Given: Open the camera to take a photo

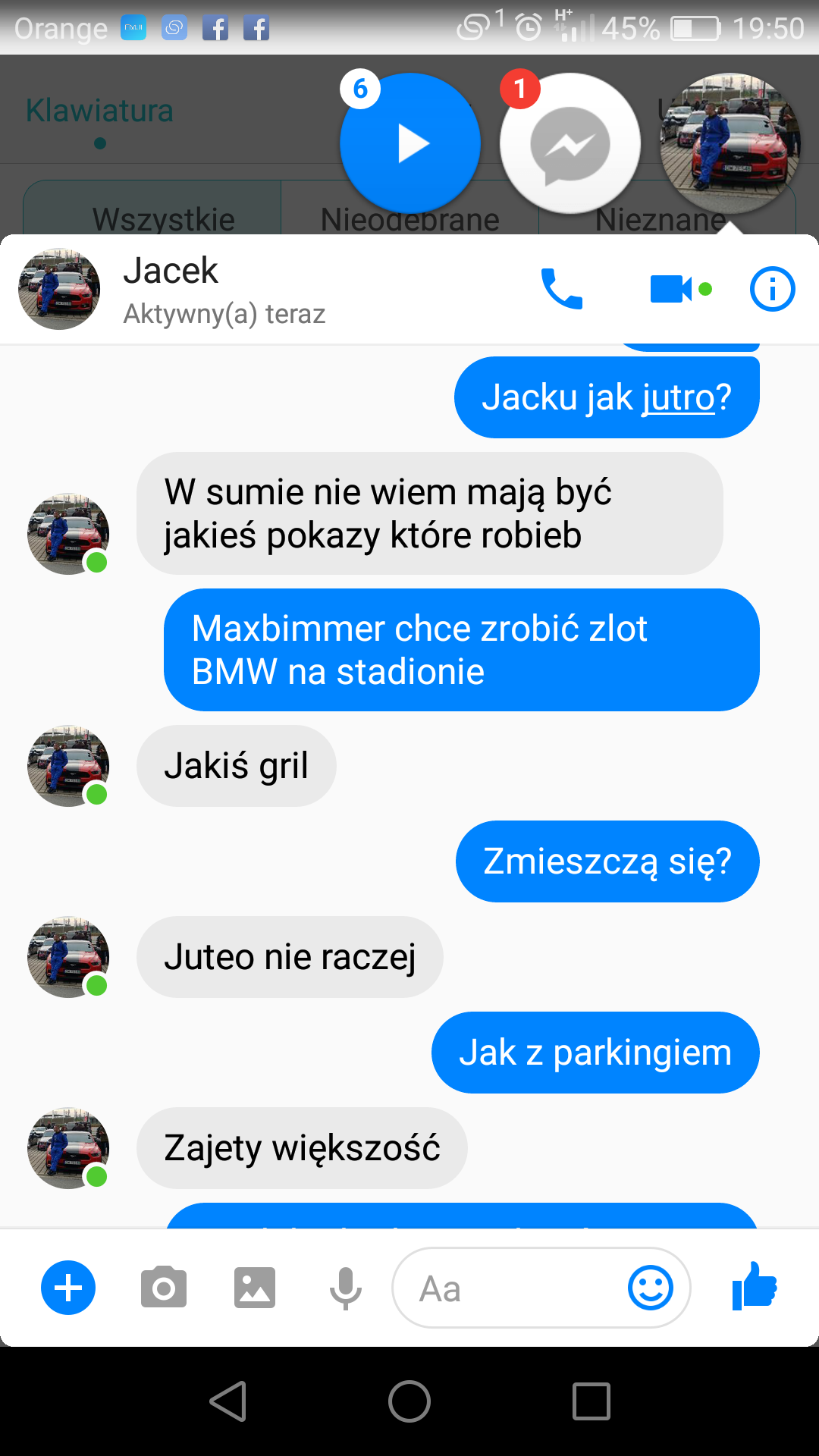Looking at the screenshot, I should 164,1288.
